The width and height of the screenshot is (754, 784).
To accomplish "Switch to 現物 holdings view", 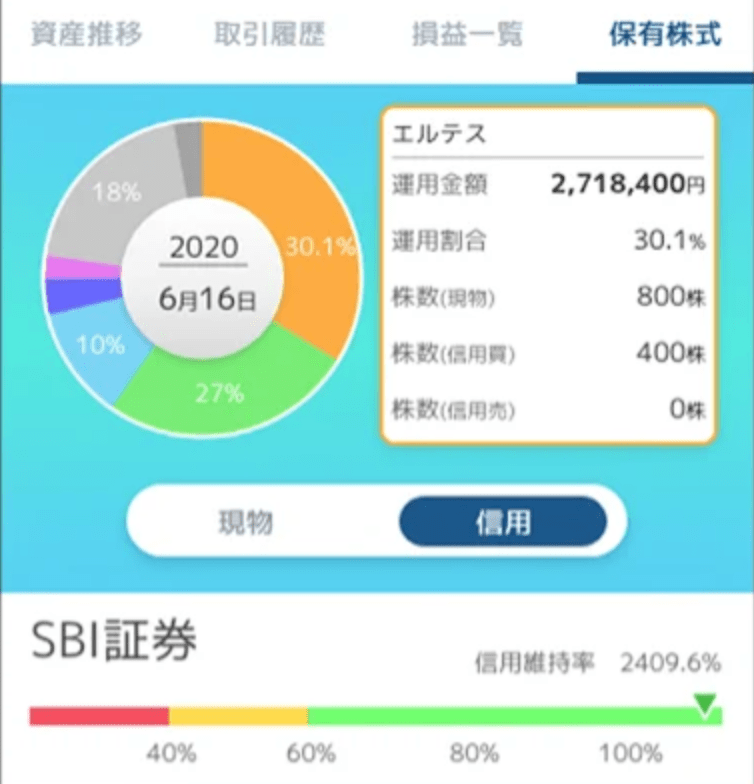I will (x=246, y=522).
